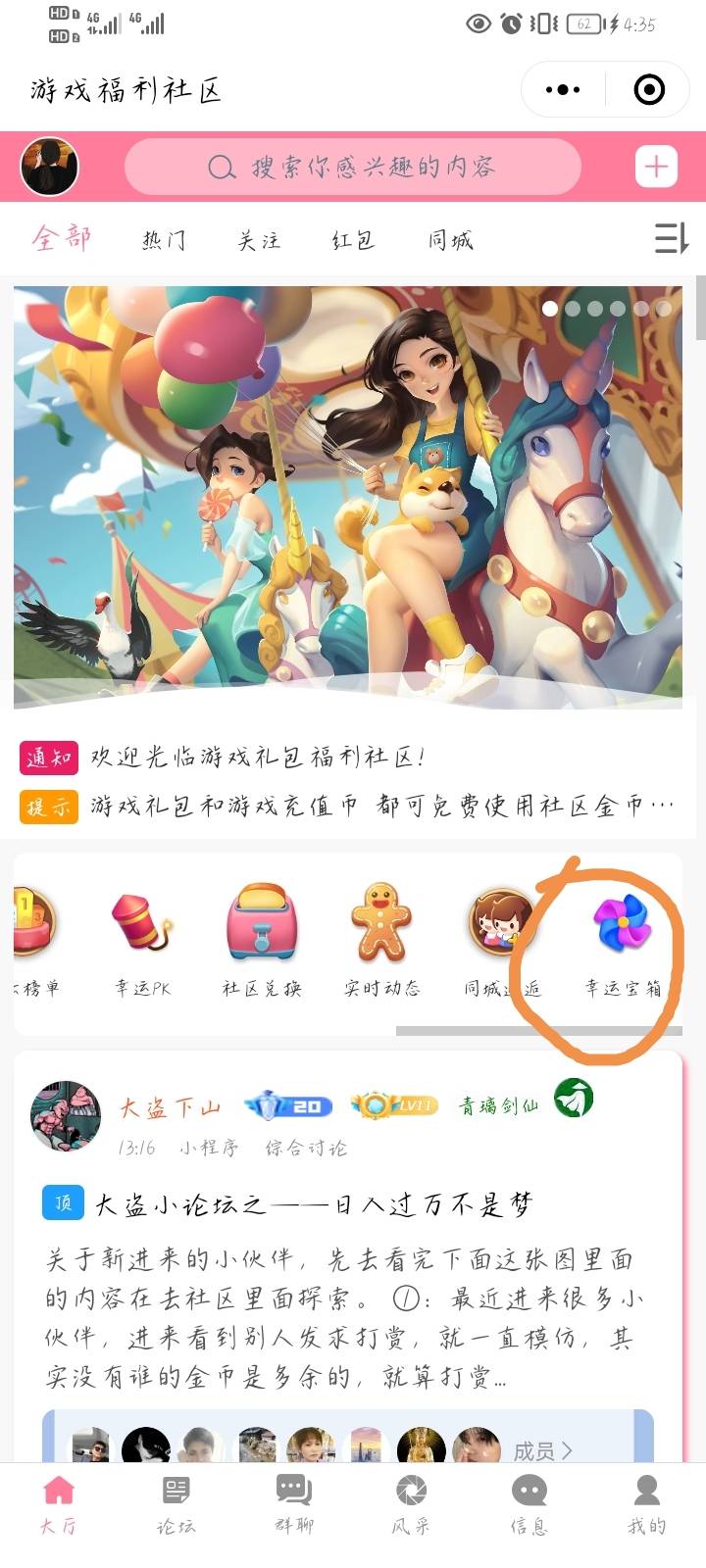Open the mini program more-options menu
This screenshot has height=1568, width=706.
pyautogui.click(x=563, y=90)
